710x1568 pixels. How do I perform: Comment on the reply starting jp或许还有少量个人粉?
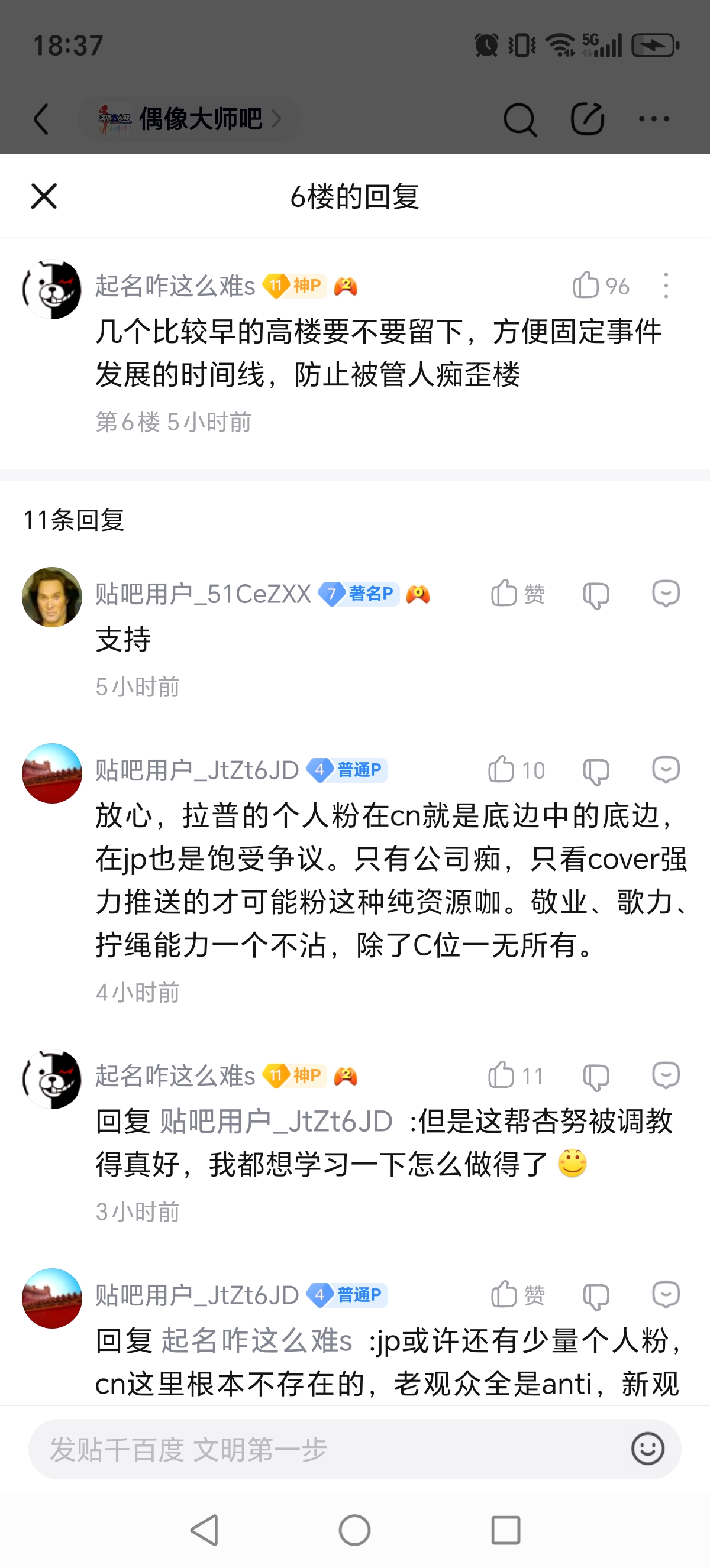[x=666, y=1294]
